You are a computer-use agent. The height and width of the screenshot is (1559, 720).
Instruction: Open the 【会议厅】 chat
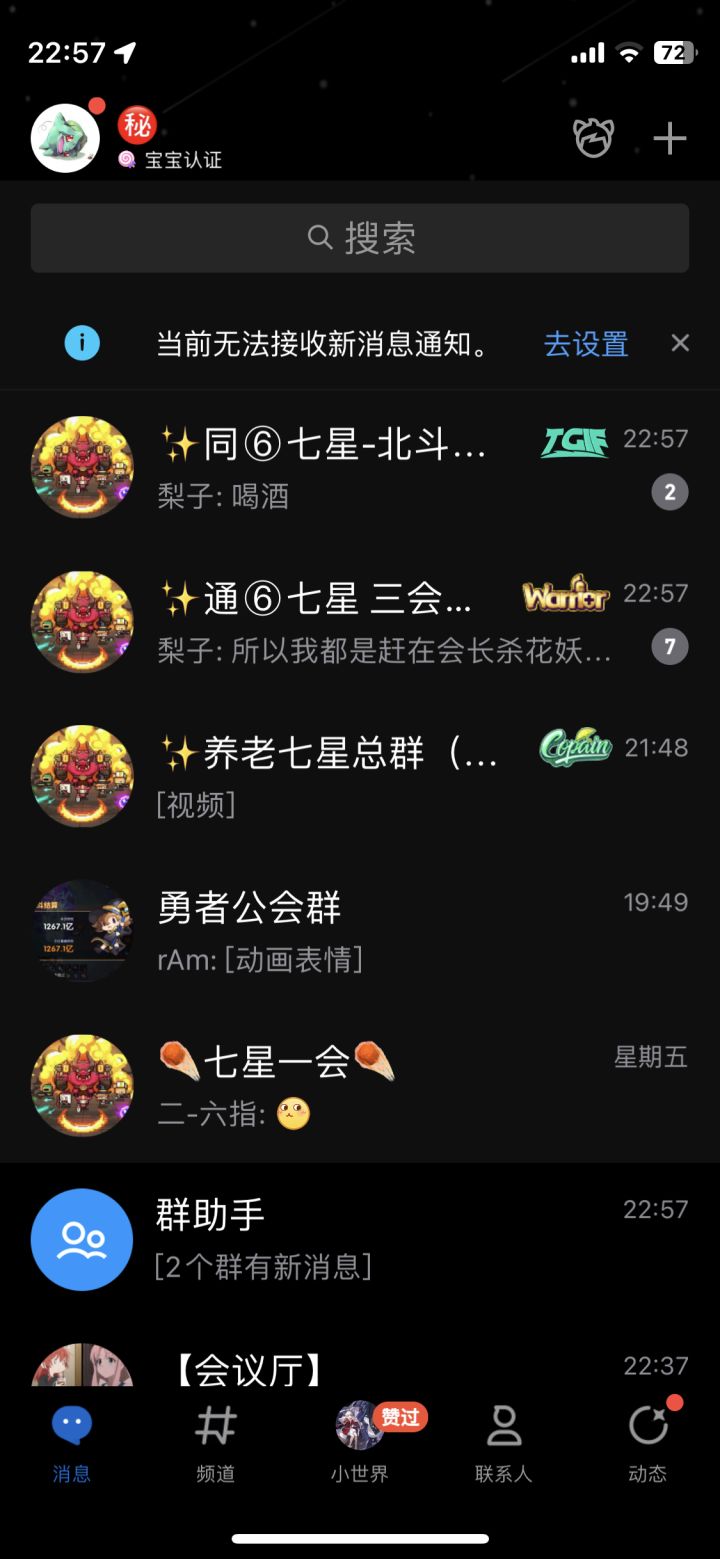click(x=360, y=1368)
